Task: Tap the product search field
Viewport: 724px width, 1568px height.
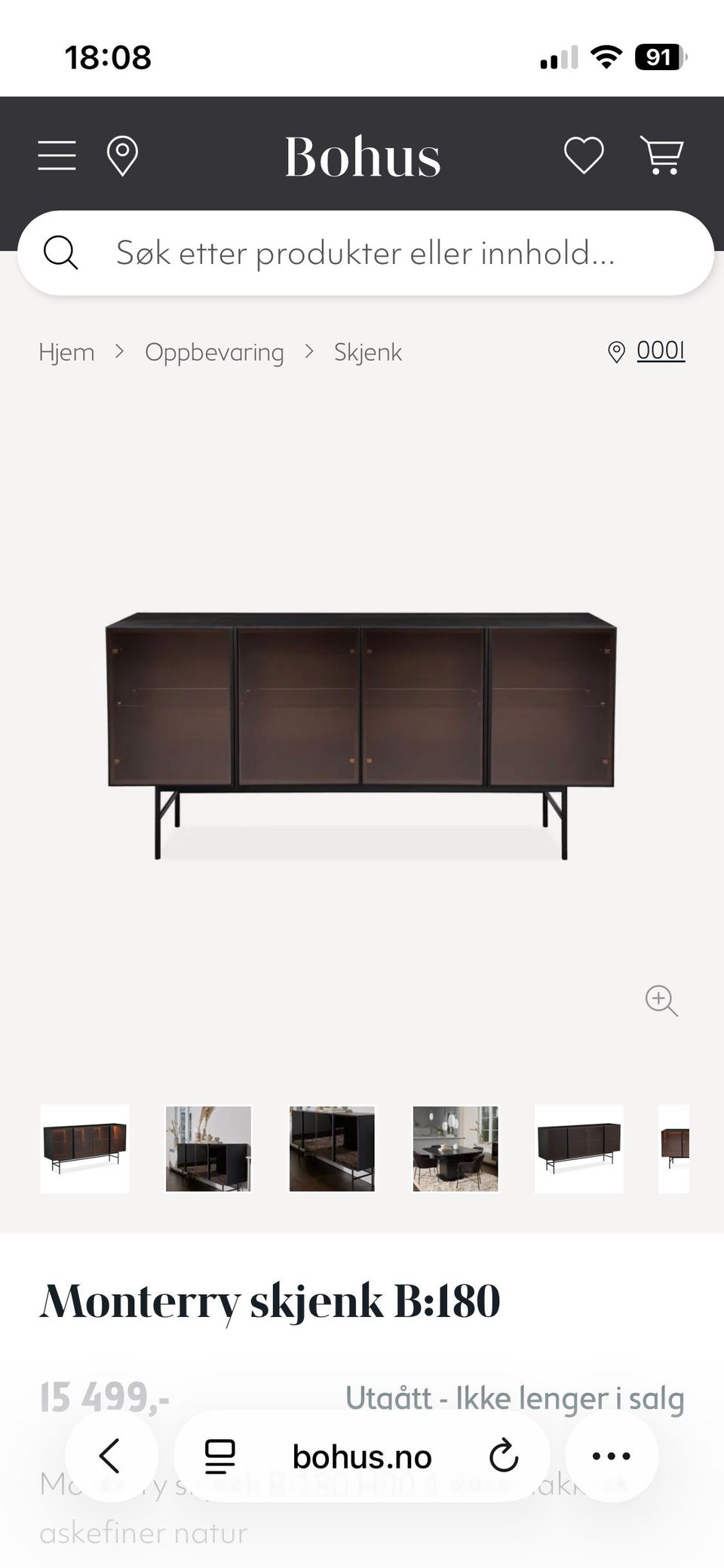Action: pyautogui.click(x=365, y=253)
